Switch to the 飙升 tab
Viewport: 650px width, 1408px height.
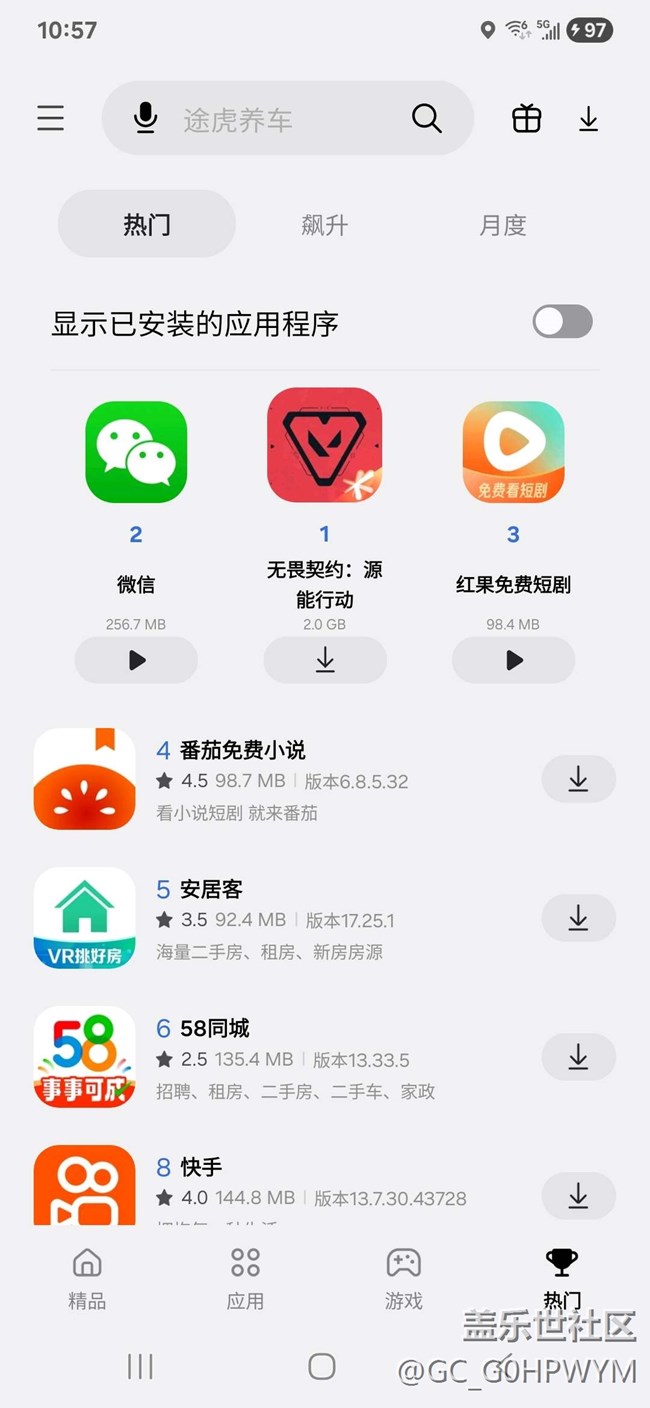click(x=325, y=225)
